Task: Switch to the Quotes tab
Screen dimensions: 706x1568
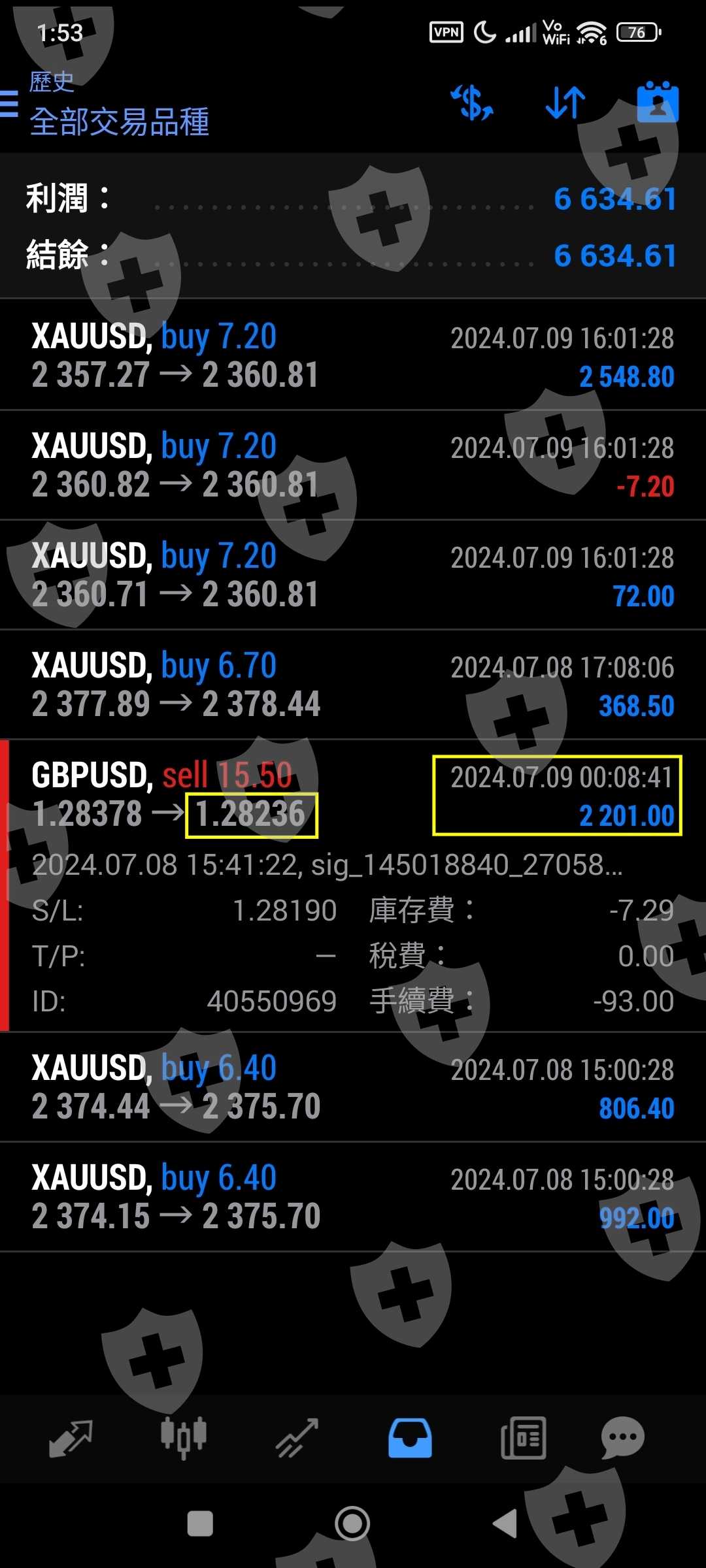Action: pos(71,1439)
